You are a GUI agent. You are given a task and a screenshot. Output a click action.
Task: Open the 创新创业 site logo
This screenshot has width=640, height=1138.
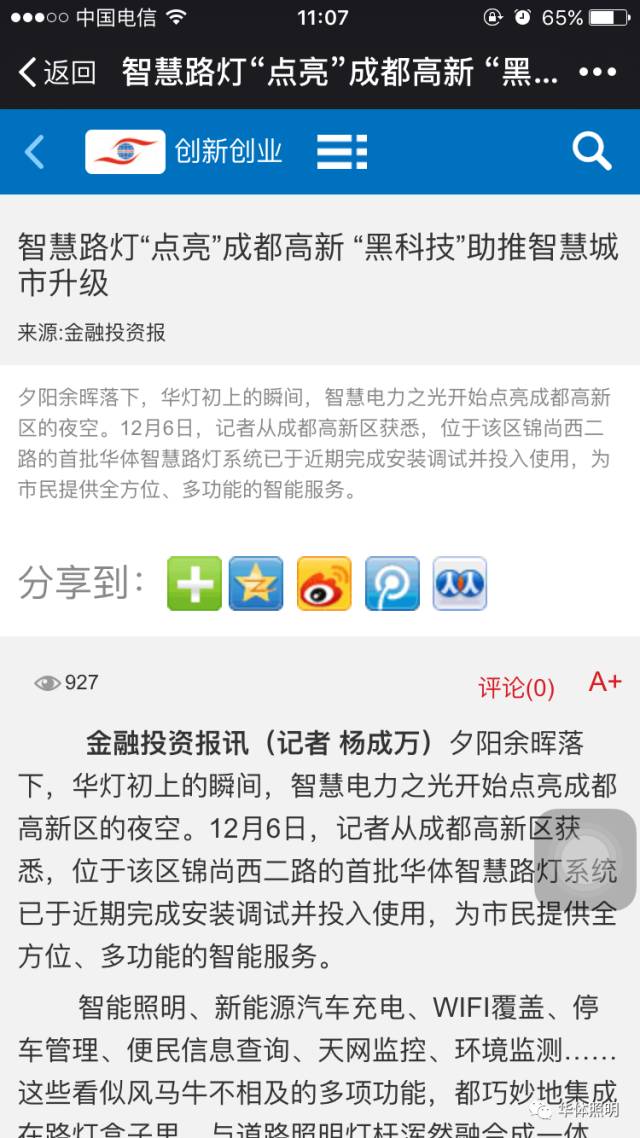125,152
